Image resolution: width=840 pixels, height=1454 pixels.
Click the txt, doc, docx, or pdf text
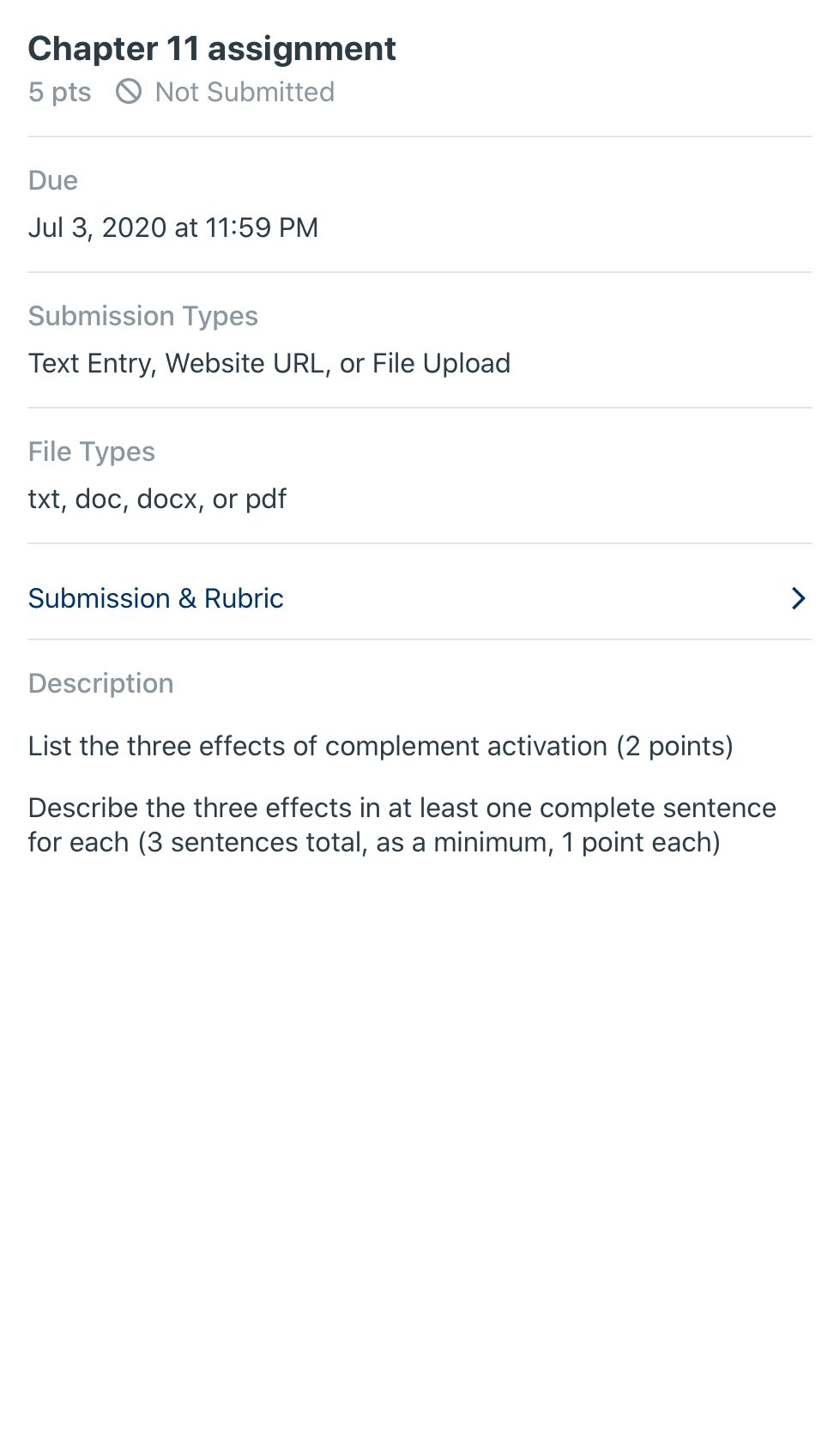pos(157,498)
